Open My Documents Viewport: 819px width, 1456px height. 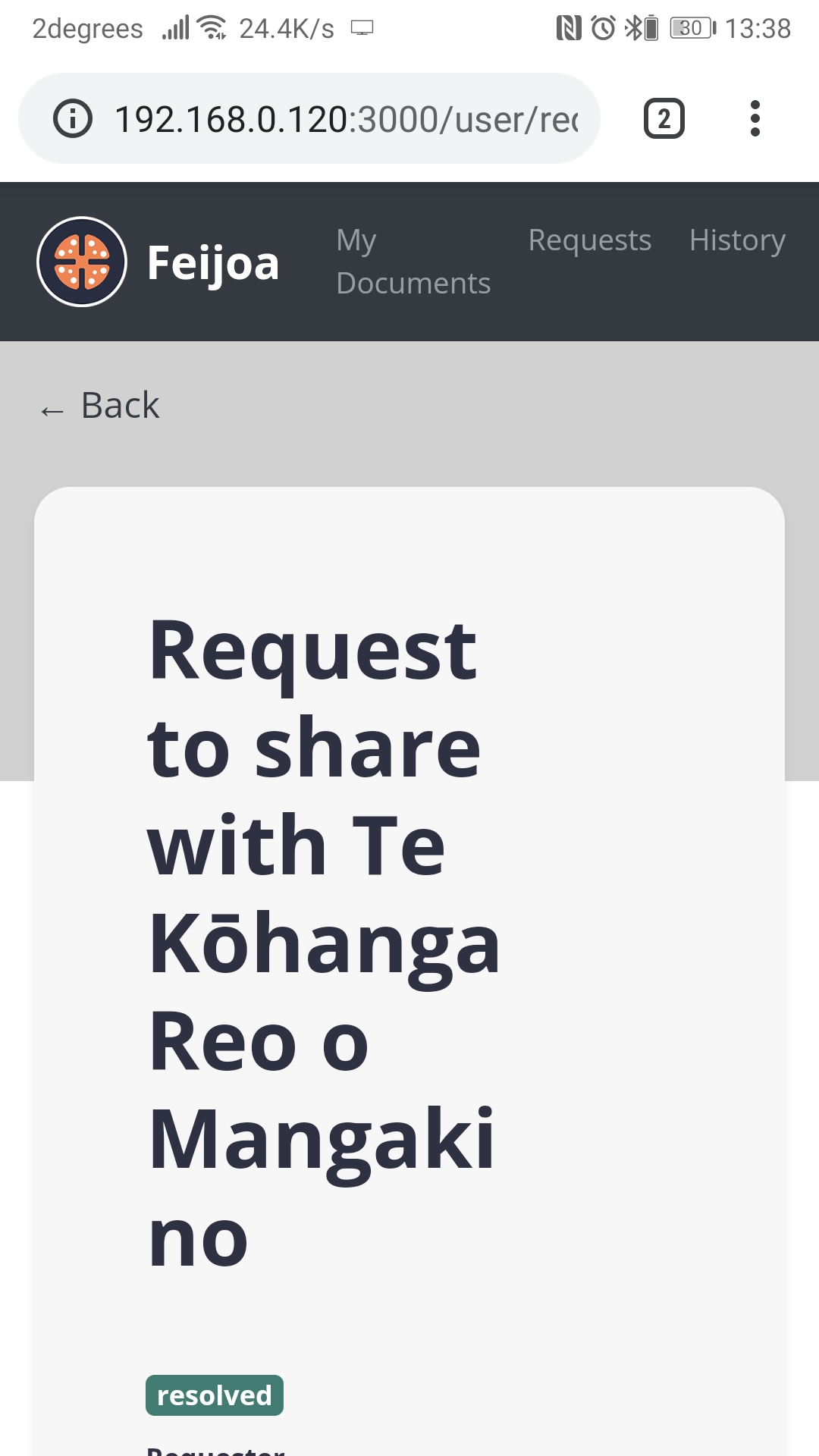coord(413,262)
